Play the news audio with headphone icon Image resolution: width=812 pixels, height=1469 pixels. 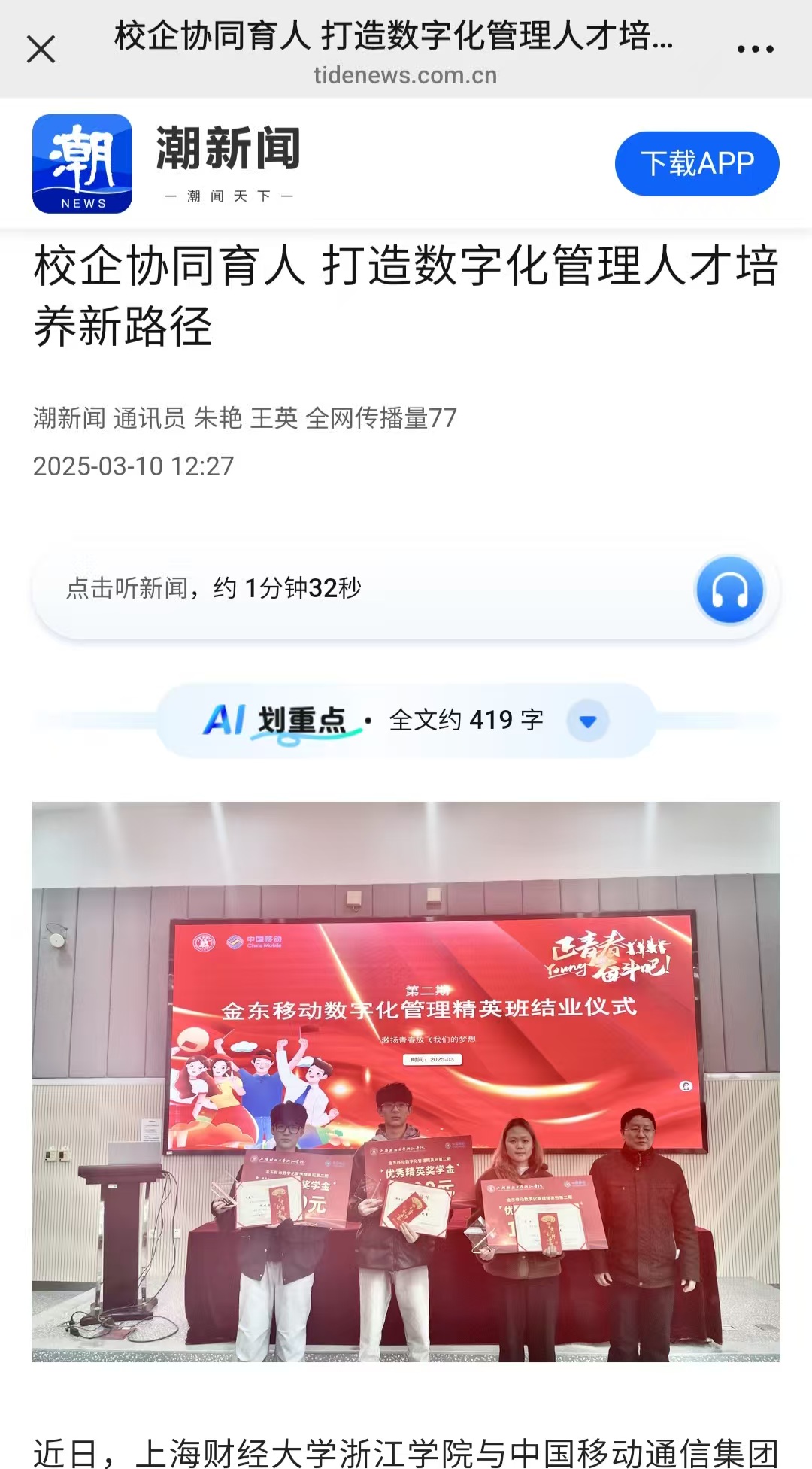coord(729,590)
